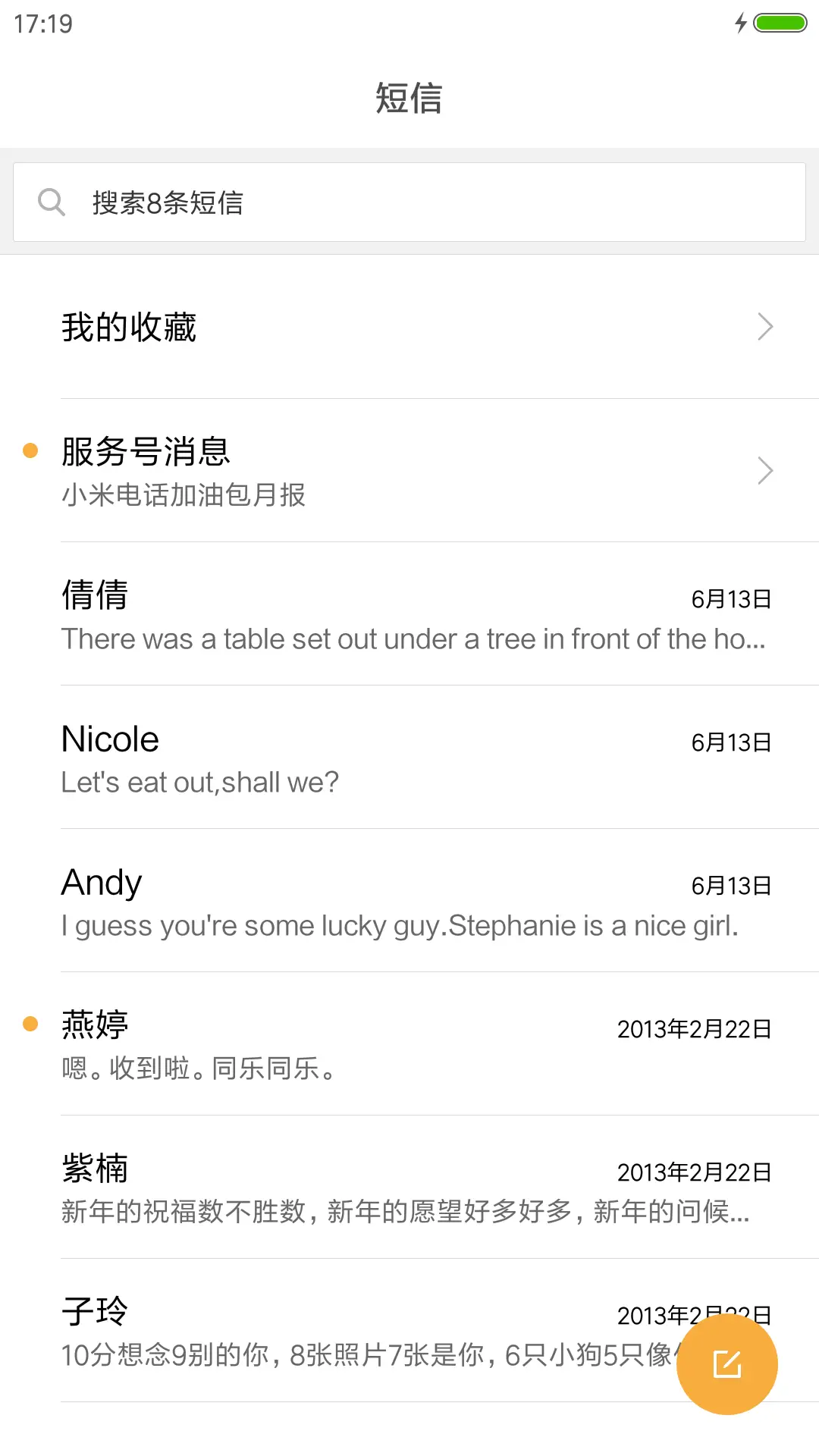This screenshot has width=819, height=1456.
Task: Tap the search box for 8 messages
Action: tap(409, 202)
